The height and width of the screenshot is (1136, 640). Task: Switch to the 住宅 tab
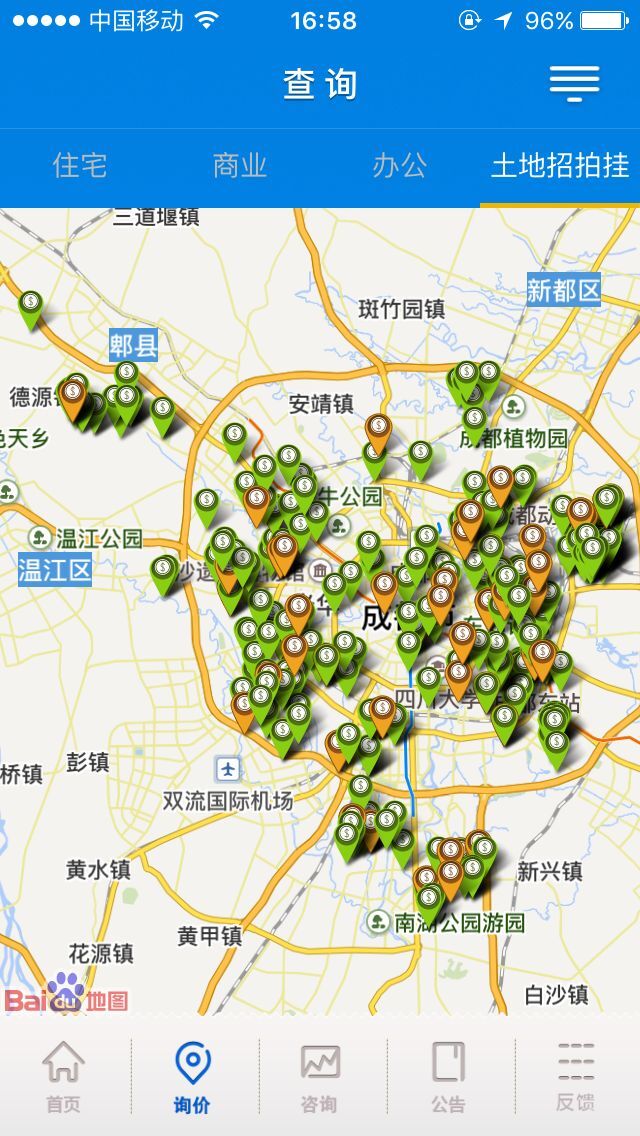point(80,166)
